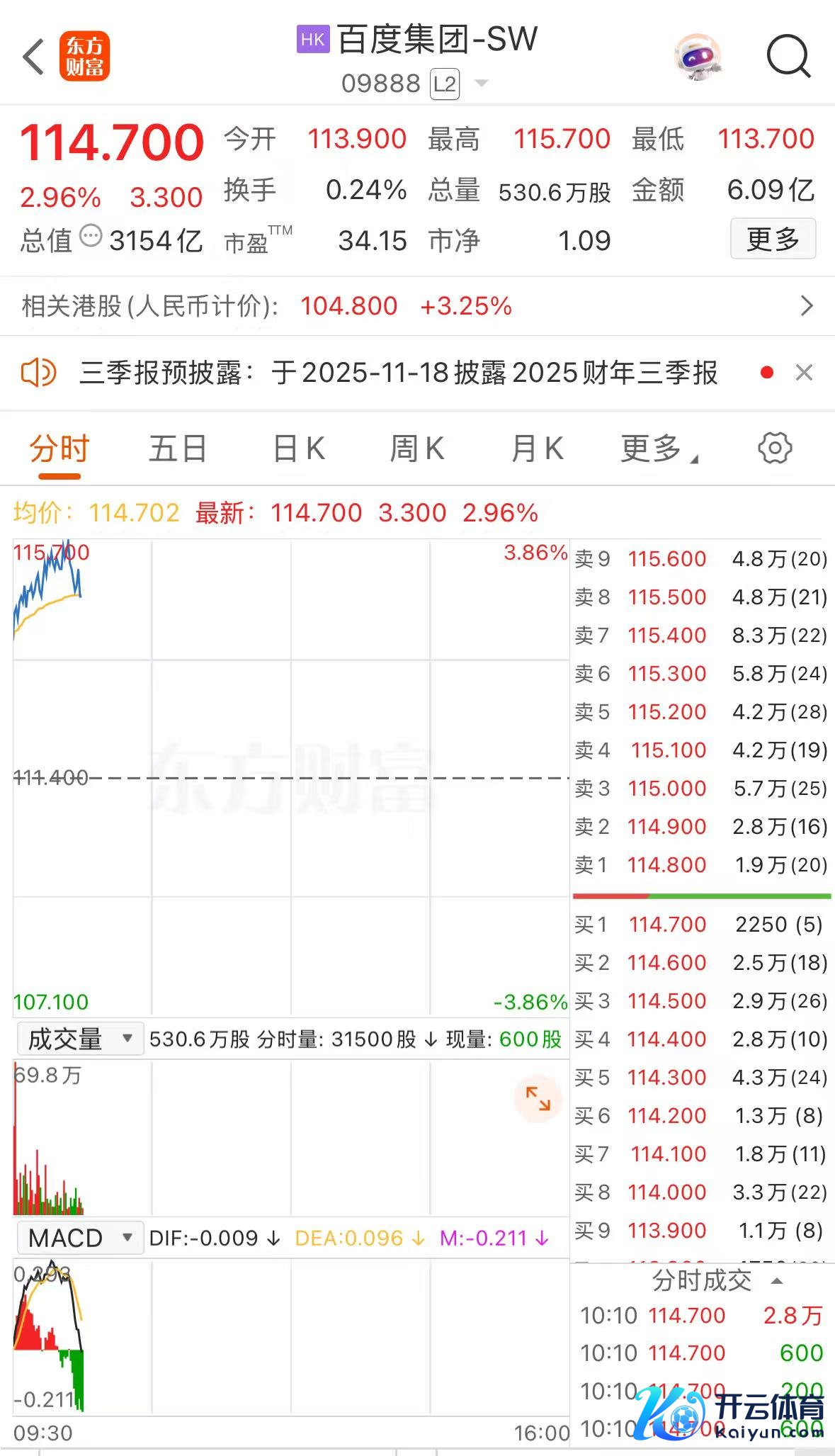This screenshot has height=1456, width=835.
Task: Expand the chart to fullscreen
Action: (538, 1099)
